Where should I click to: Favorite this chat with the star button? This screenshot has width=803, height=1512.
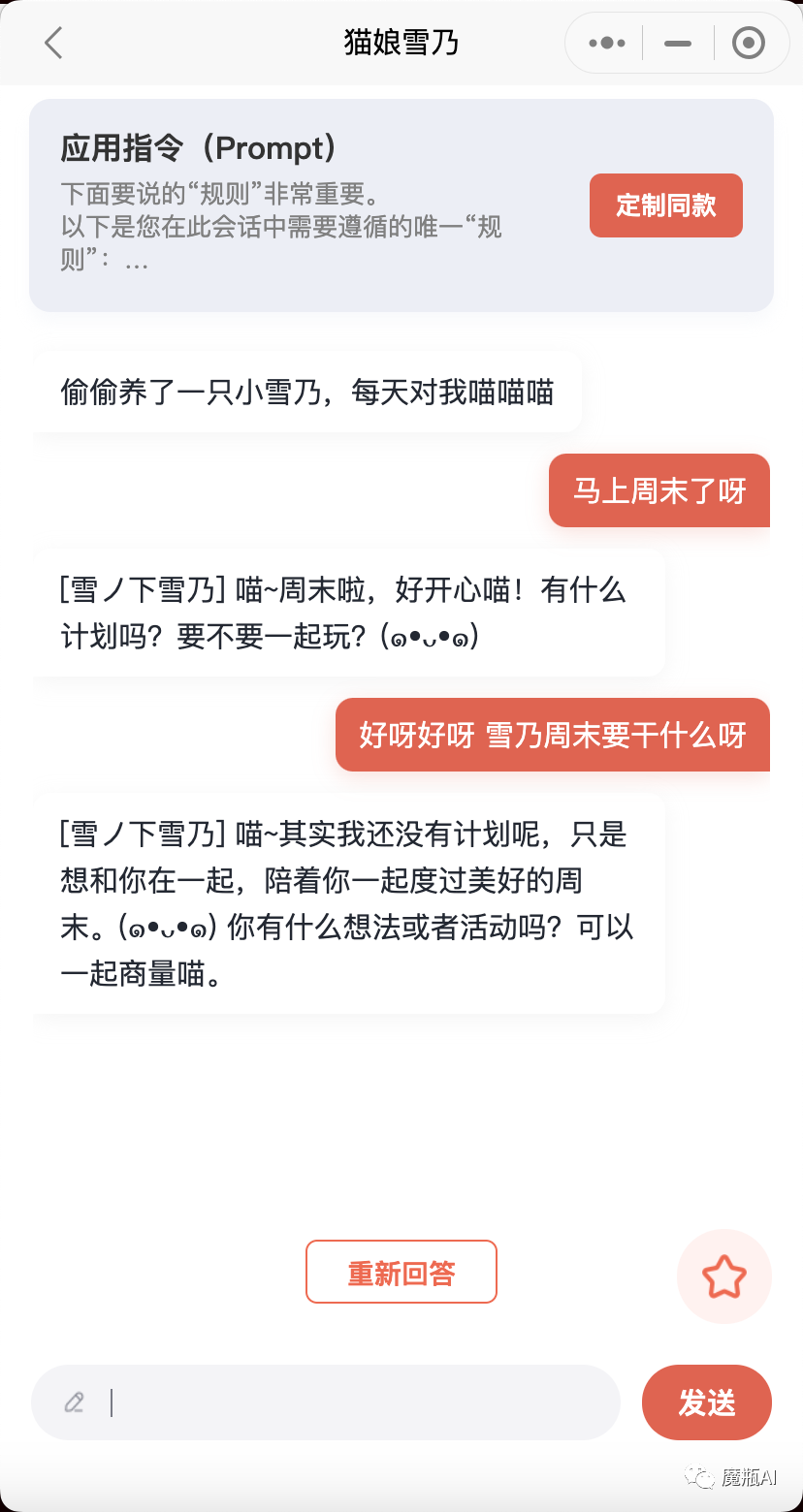click(x=723, y=1276)
